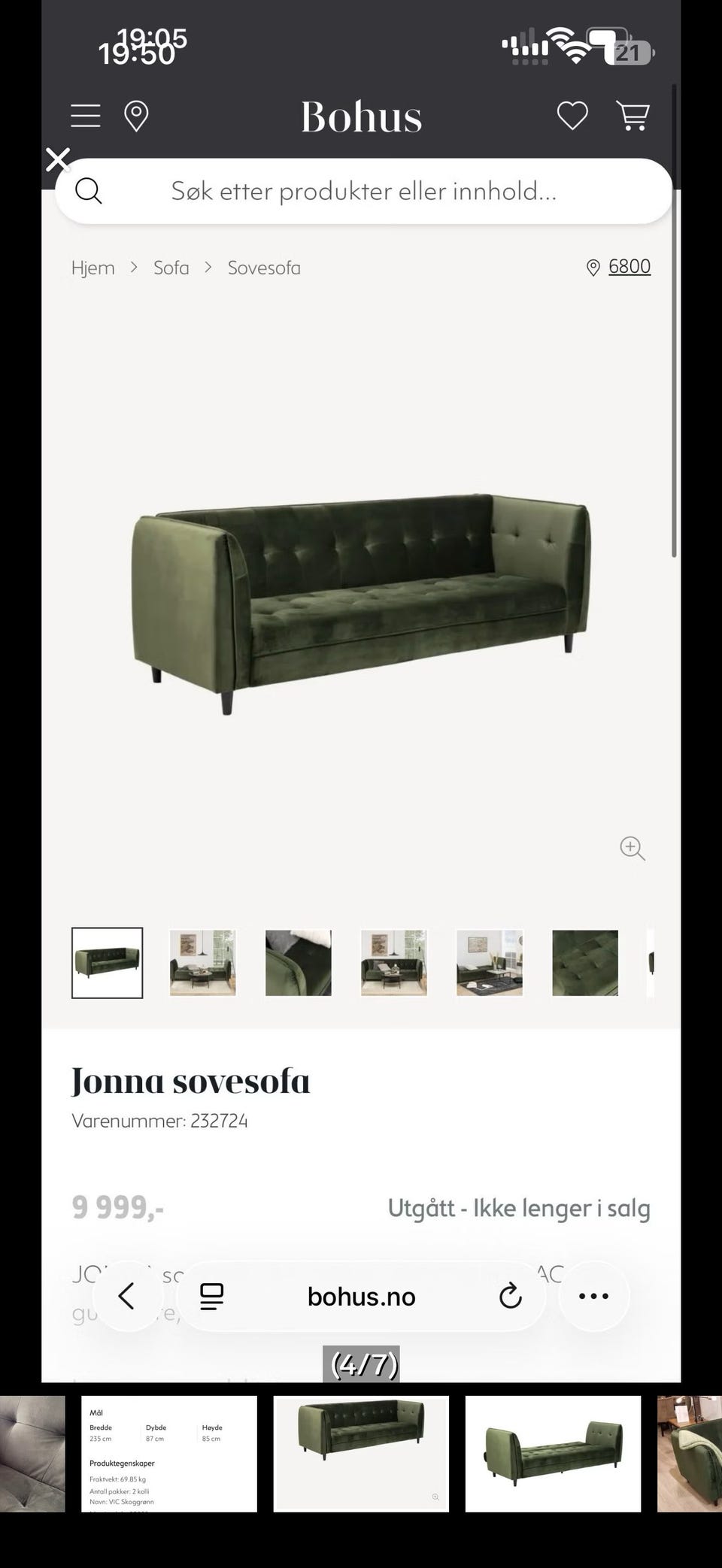Viewport: 722px width, 1568px height.
Task: View the sofa folded flat as bed thumbnail
Action: 553,1454
